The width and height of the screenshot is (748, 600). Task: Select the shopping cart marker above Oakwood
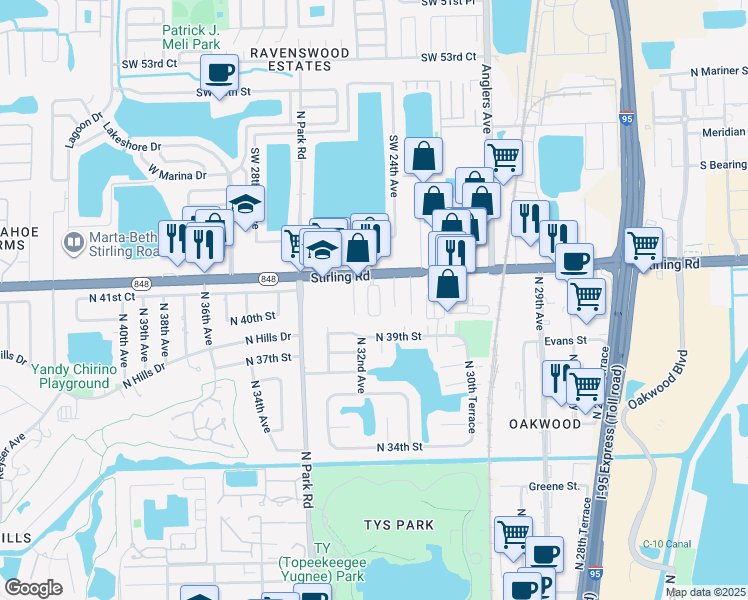[587, 385]
